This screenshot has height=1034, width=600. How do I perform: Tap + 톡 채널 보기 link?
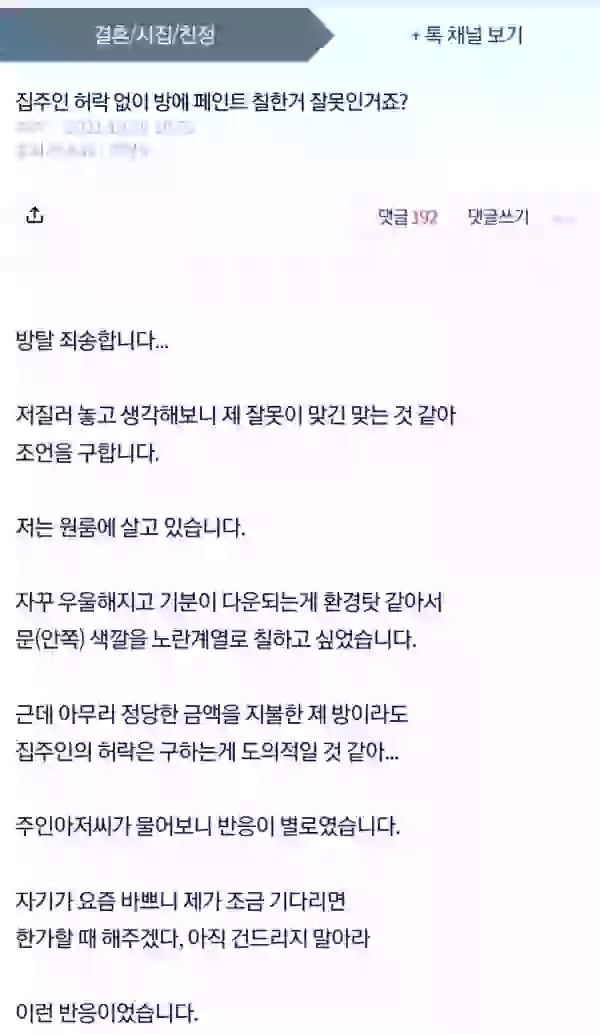coord(466,36)
